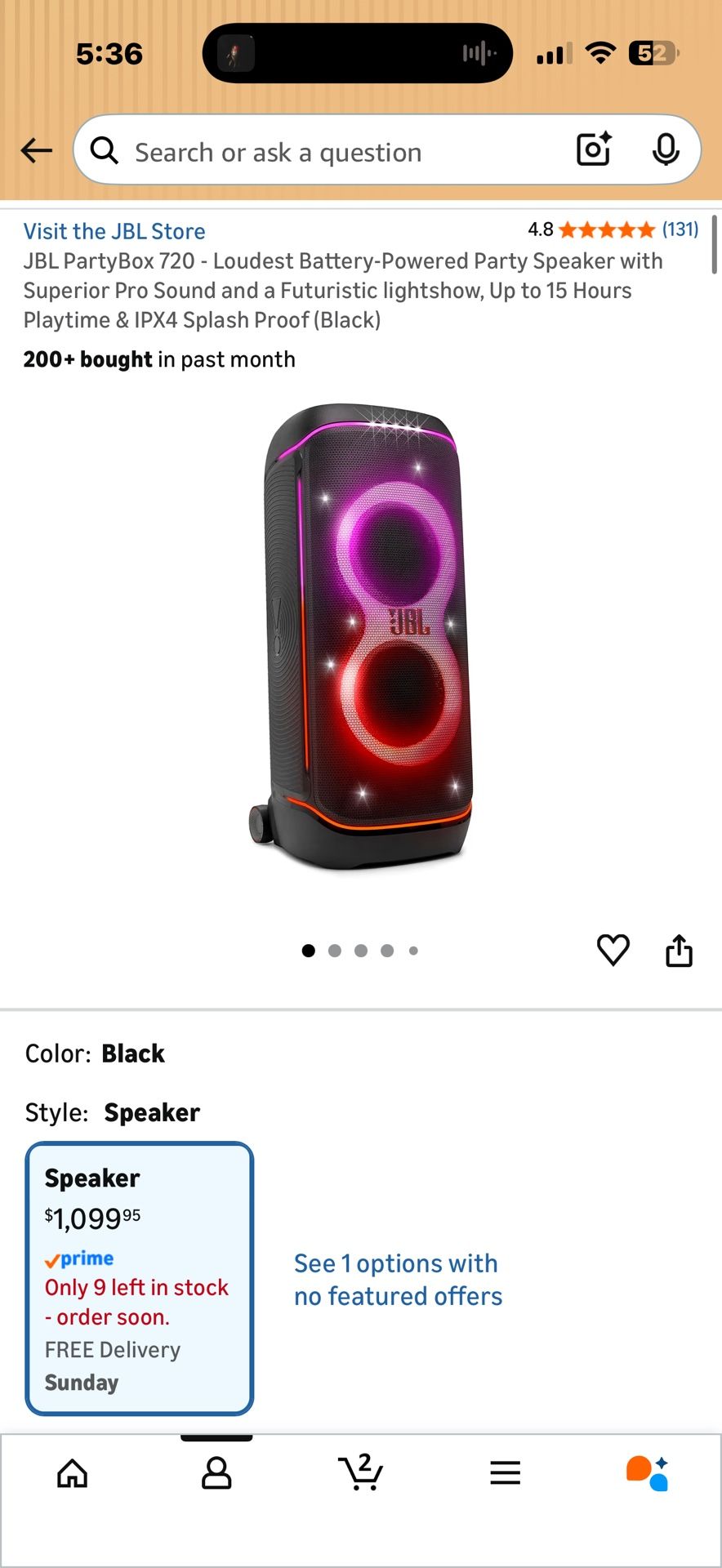Go back using the arrow icon

[37, 150]
